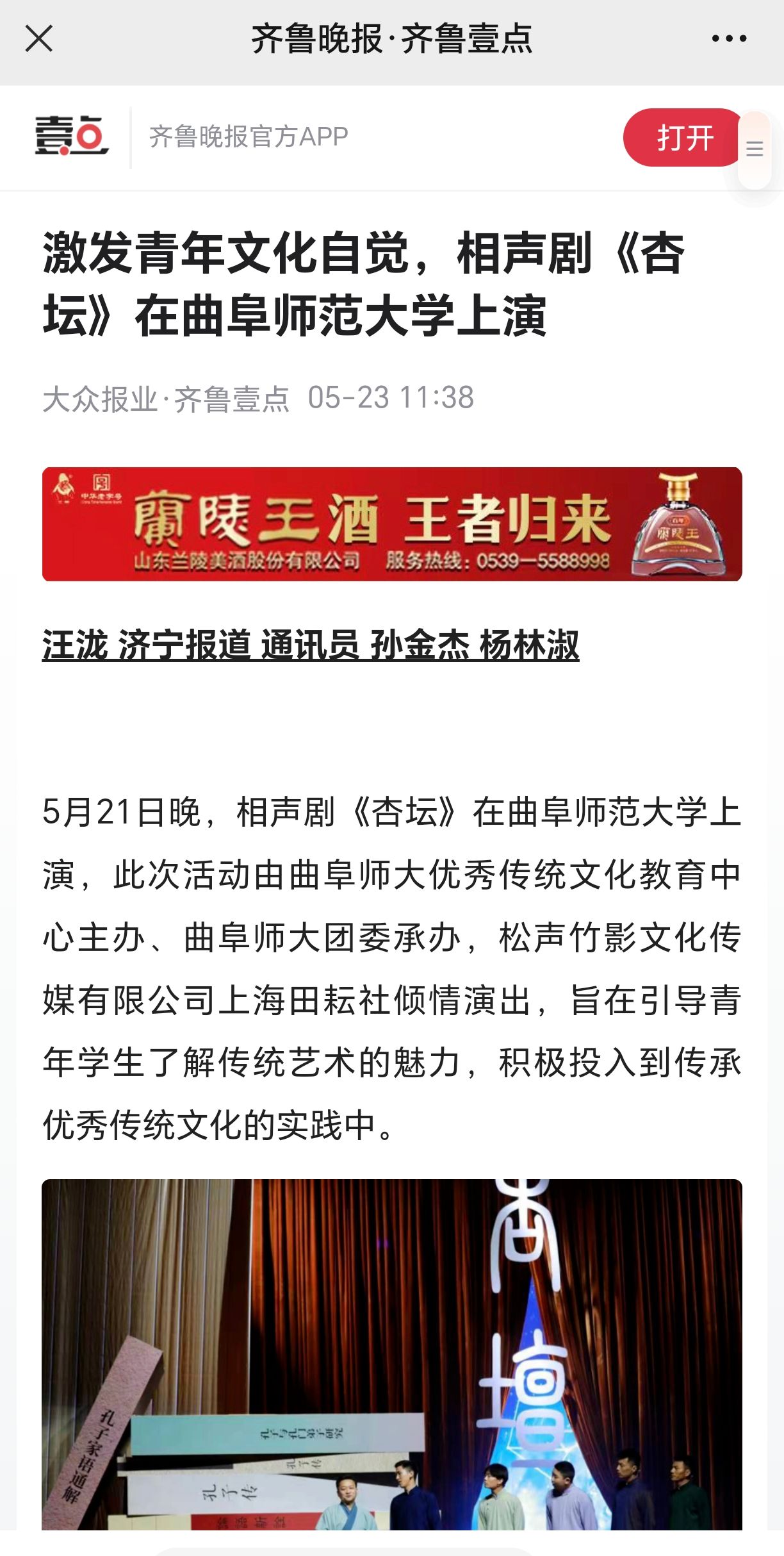
Task: Close the article webview
Action: pos(38,38)
